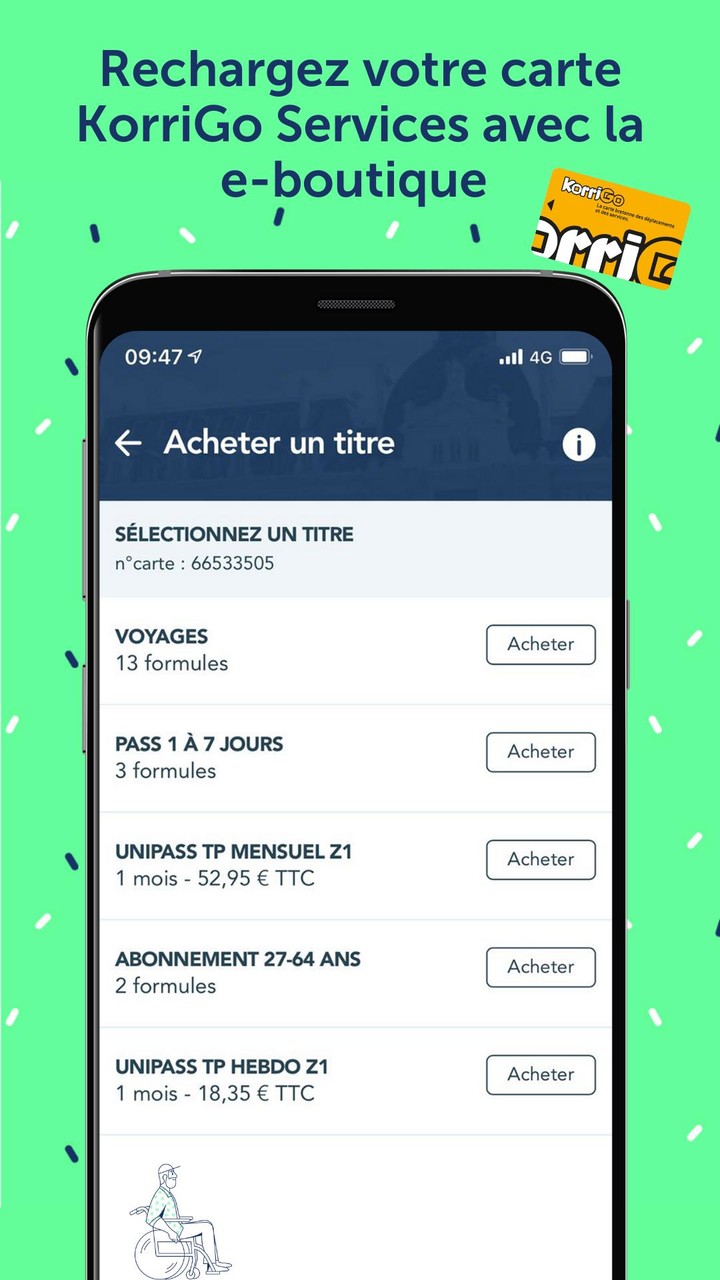Tap the SÉLECTIONNEZ UN TITRE header section
Image resolution: width=720 pixels, height=1280 pixels.
point(235,534)
